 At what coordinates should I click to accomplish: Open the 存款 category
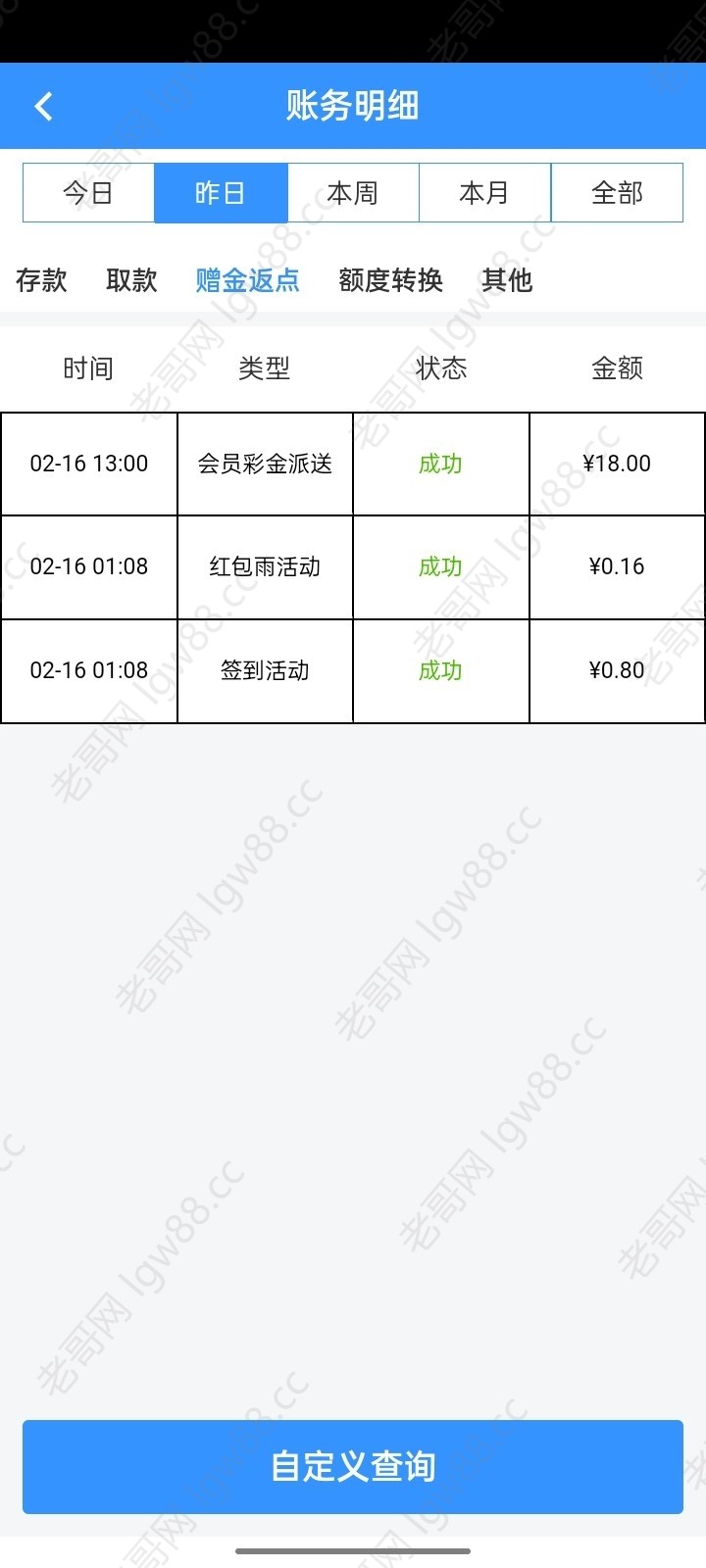[41, 280]
